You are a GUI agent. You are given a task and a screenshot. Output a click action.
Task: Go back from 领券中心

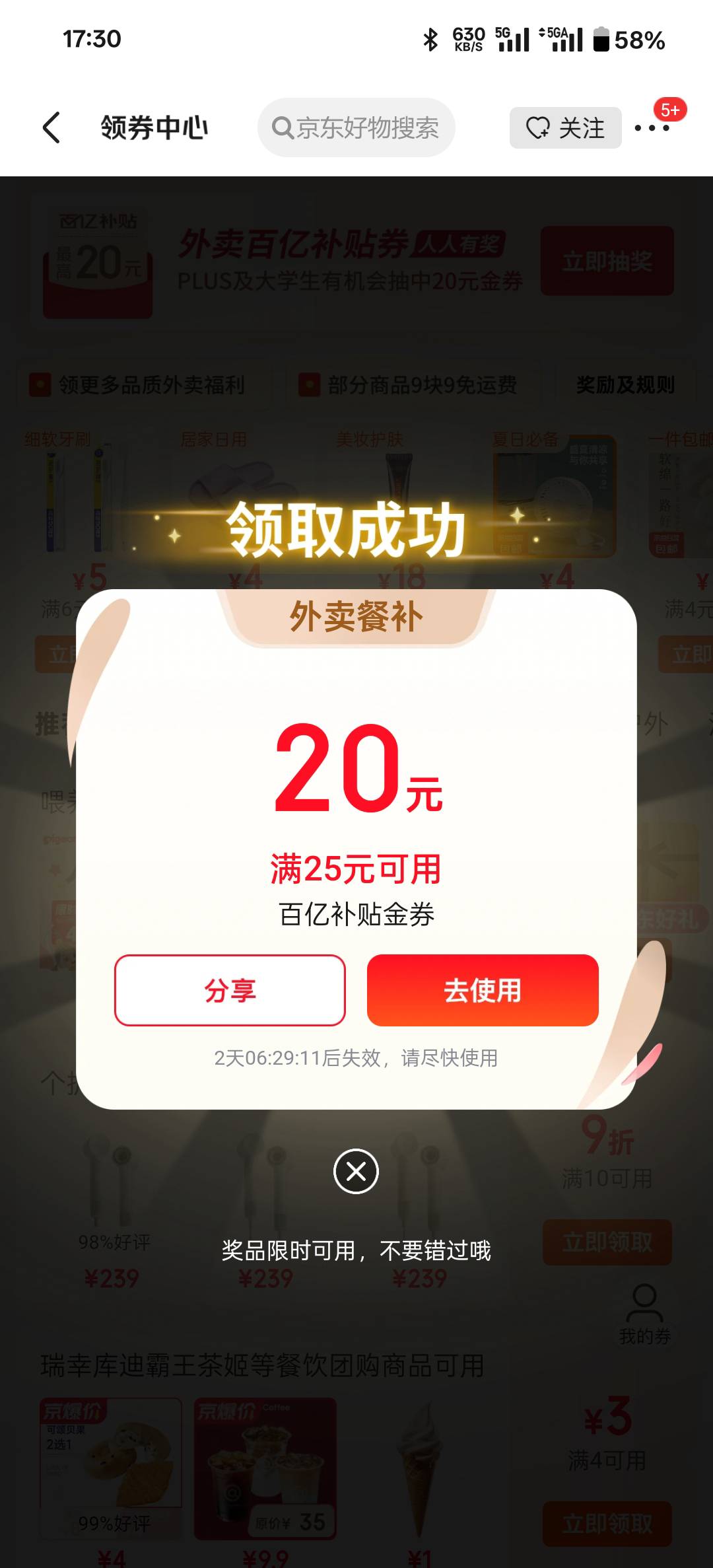click(x=51, y=127)
